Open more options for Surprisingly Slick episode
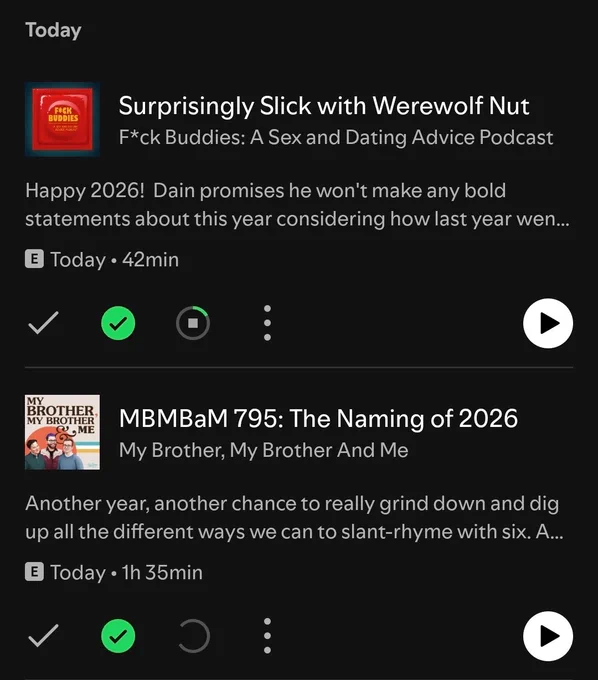 tap(268, 323)
